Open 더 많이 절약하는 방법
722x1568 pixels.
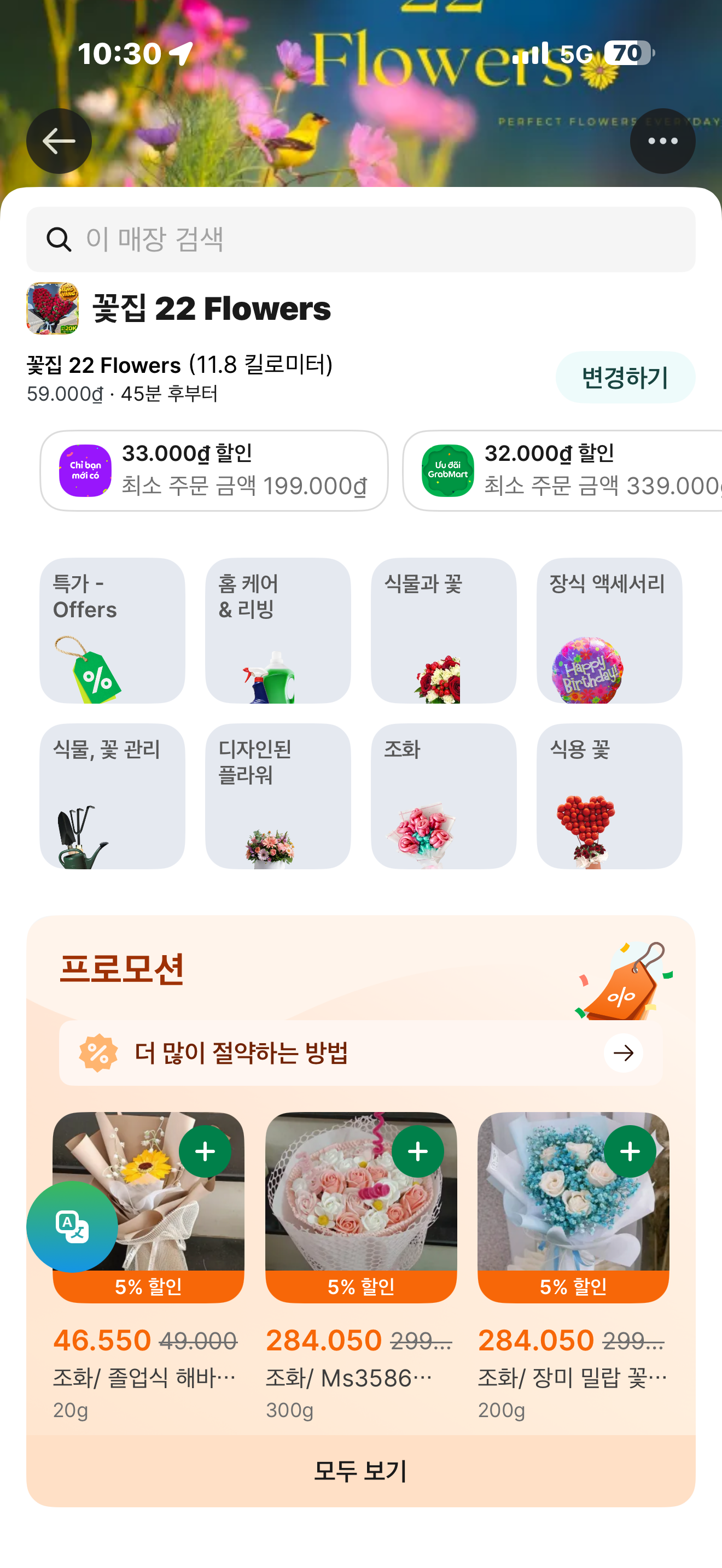click(360, 1052)
